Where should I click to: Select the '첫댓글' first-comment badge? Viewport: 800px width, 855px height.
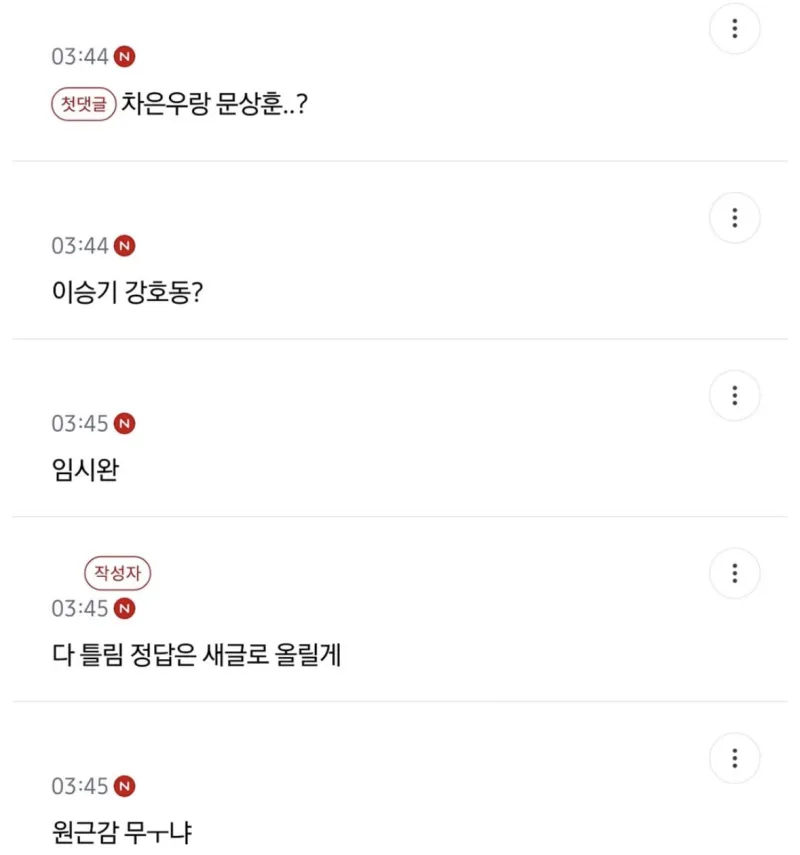coord(82,103)
